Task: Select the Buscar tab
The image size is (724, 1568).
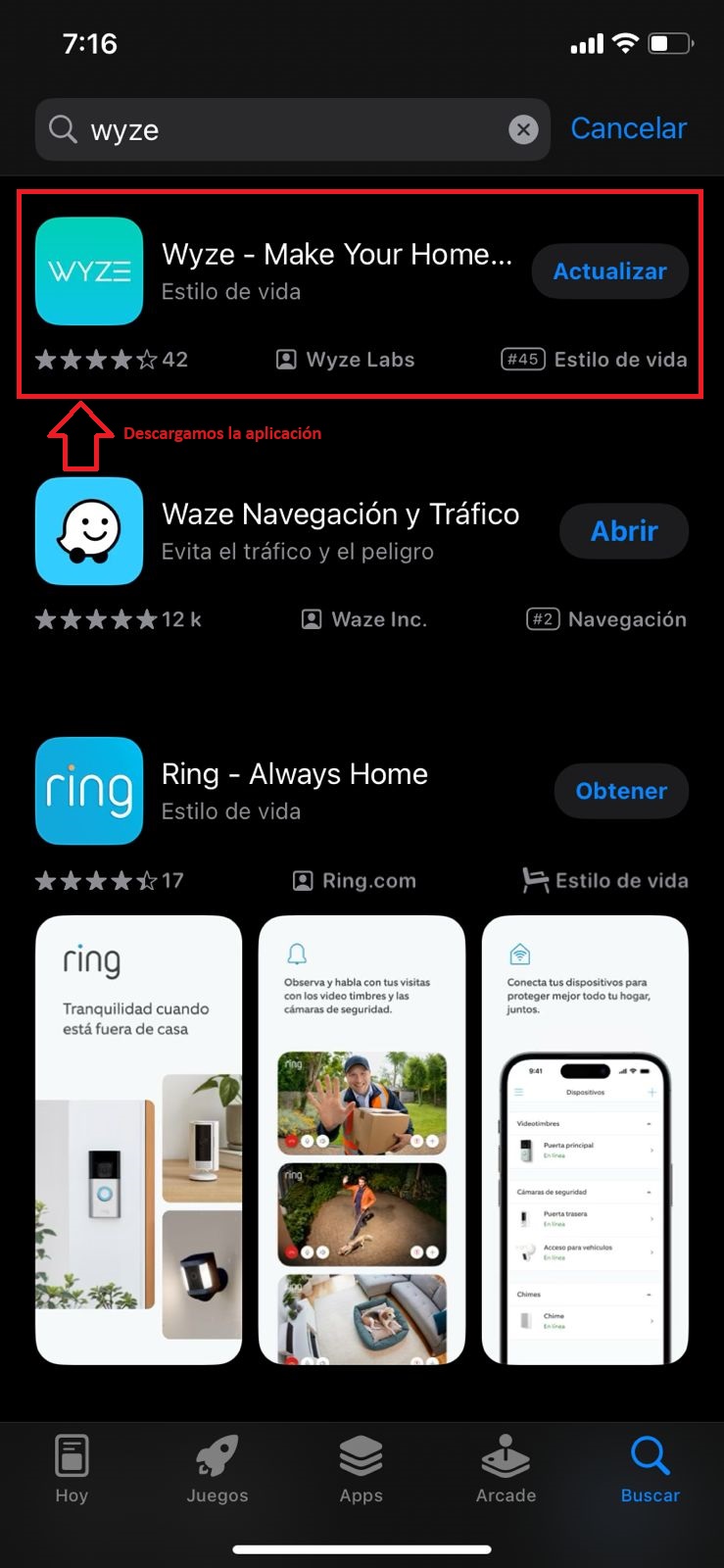Action: [650, 1468]
